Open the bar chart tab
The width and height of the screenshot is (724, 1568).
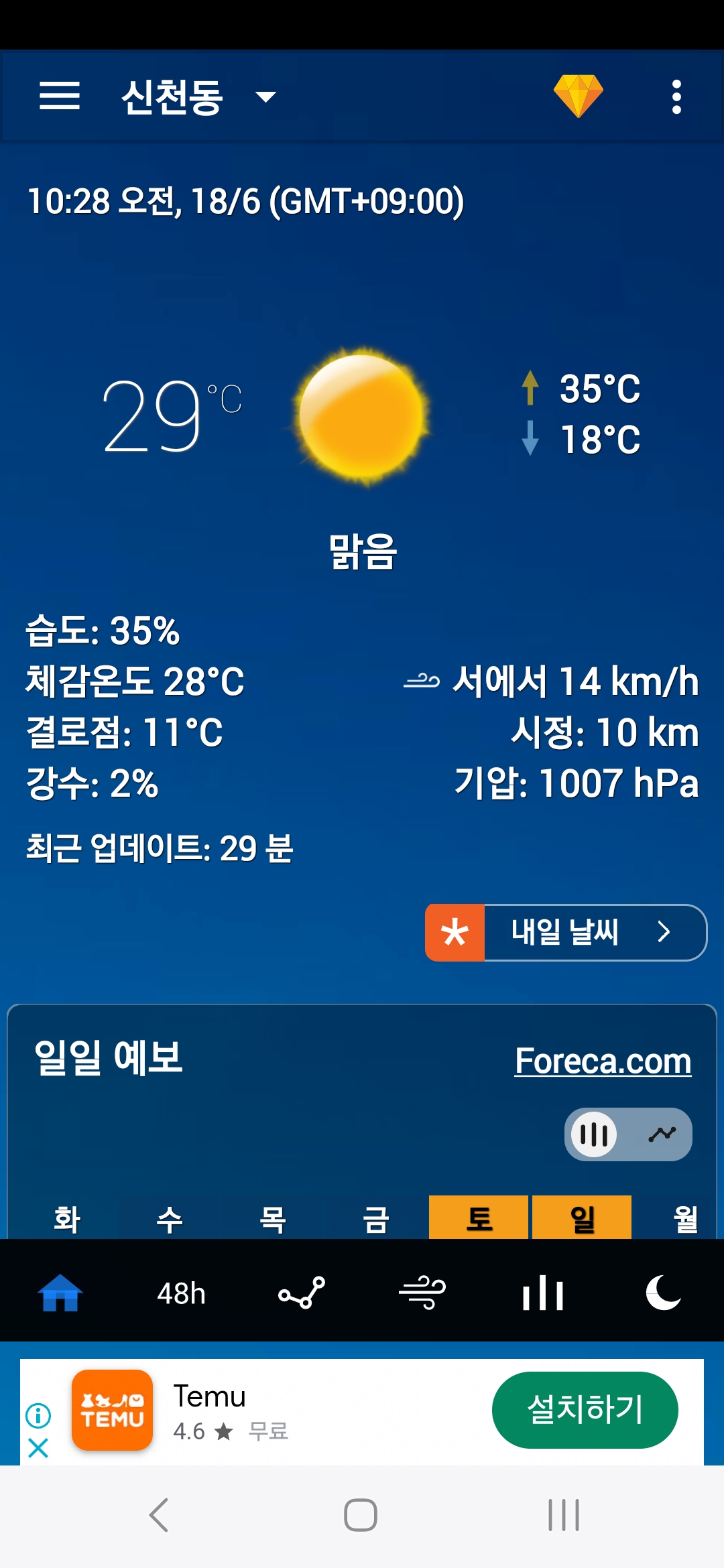click(x=542, y=1293)
